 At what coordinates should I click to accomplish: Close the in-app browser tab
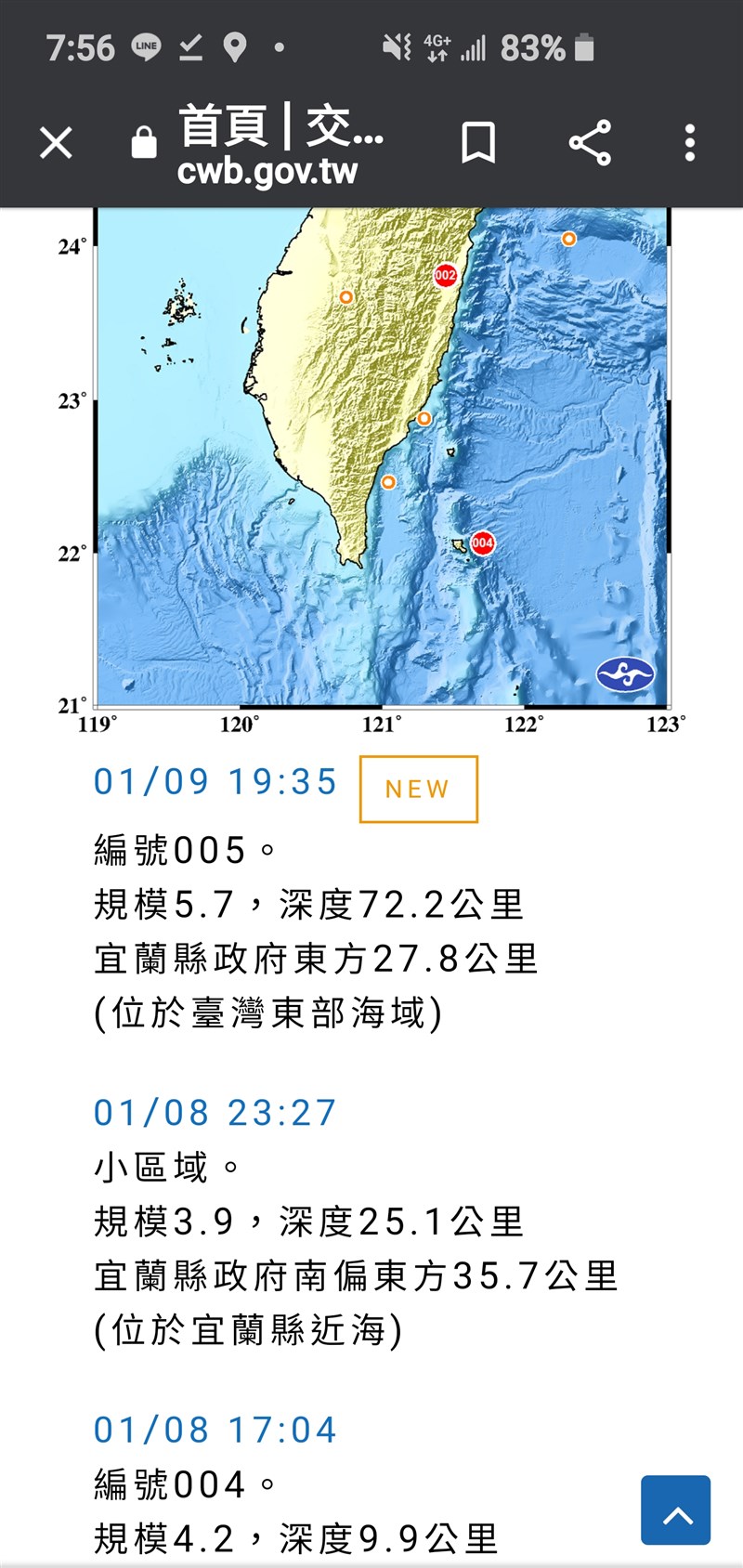tap(56, 143)
